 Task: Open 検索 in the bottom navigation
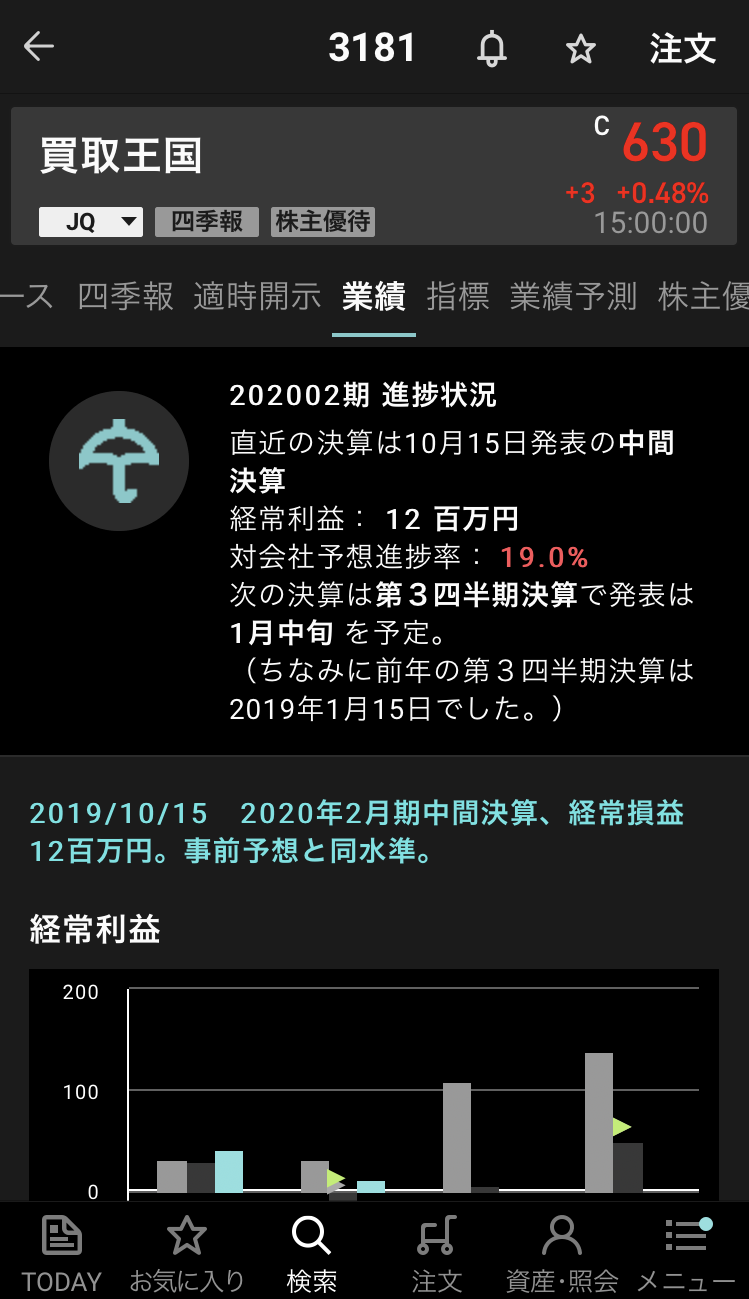[311, 1253]
